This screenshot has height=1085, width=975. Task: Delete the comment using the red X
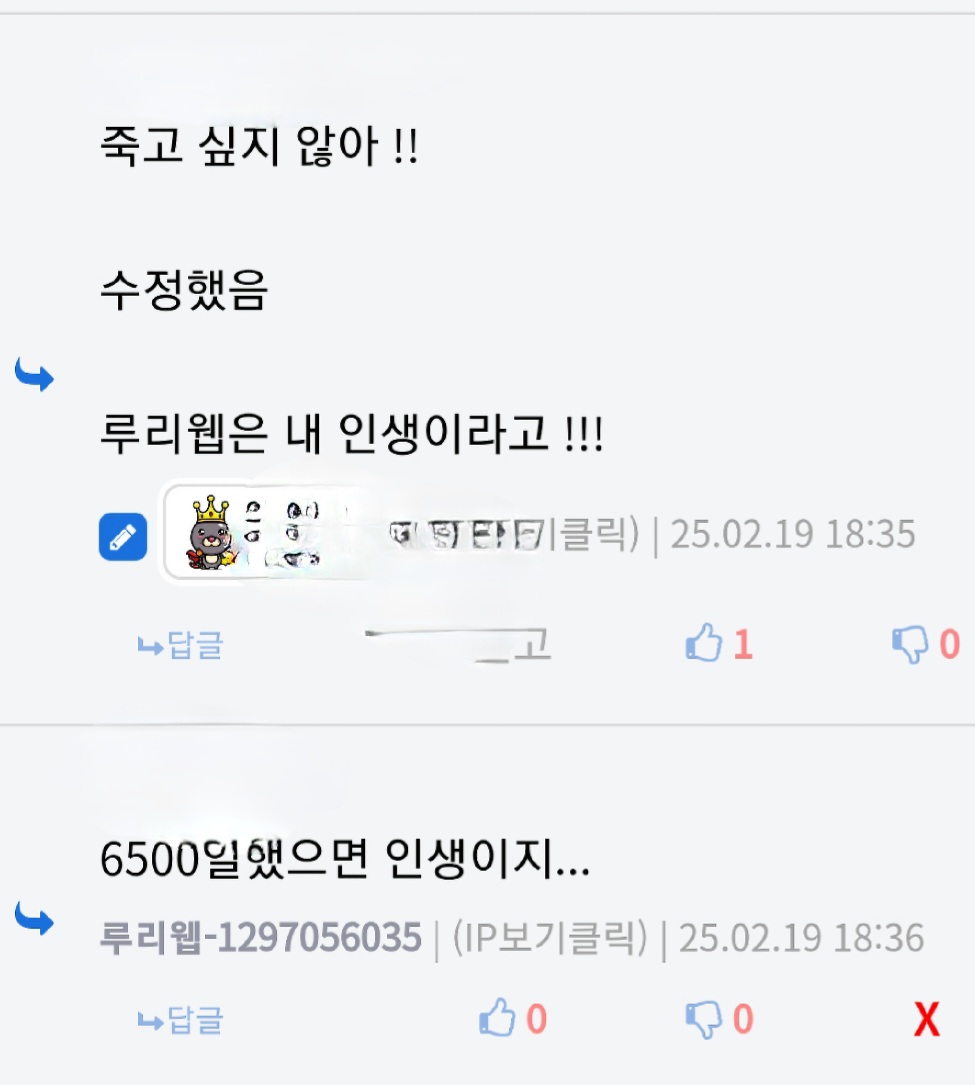click(927, 1020)
